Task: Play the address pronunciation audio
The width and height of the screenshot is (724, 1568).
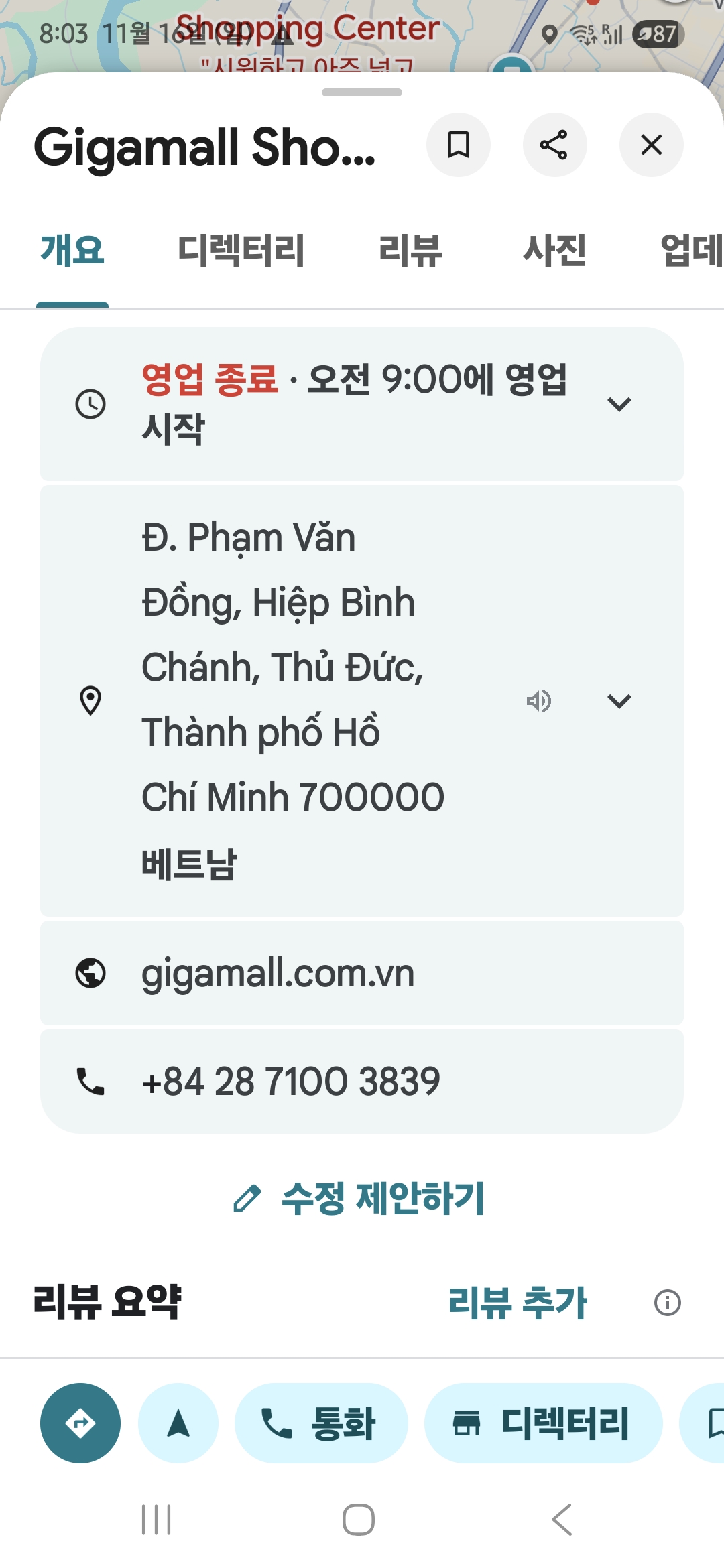Action: (x=538, y=701)
